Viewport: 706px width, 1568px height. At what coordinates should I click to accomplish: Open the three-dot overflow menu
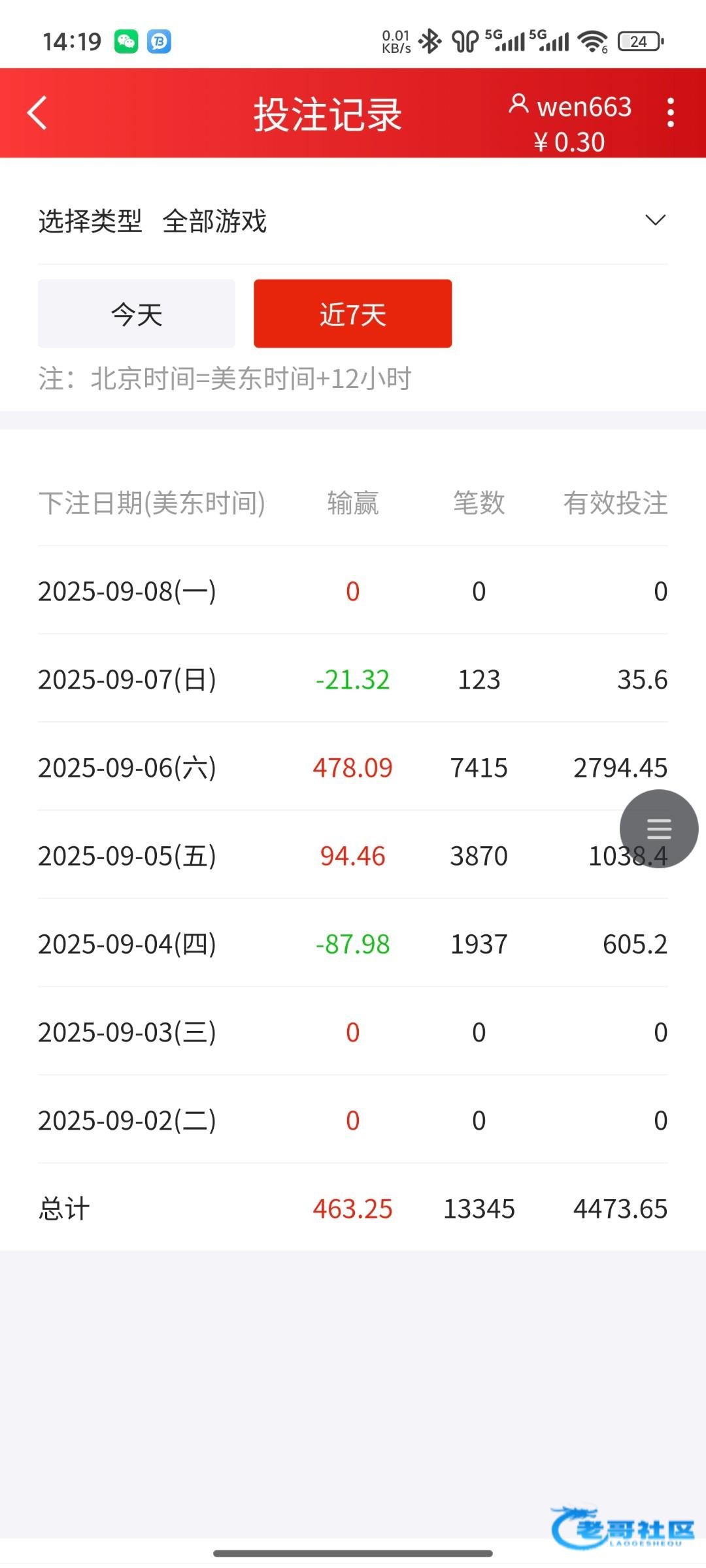click(x=670, y=113)
